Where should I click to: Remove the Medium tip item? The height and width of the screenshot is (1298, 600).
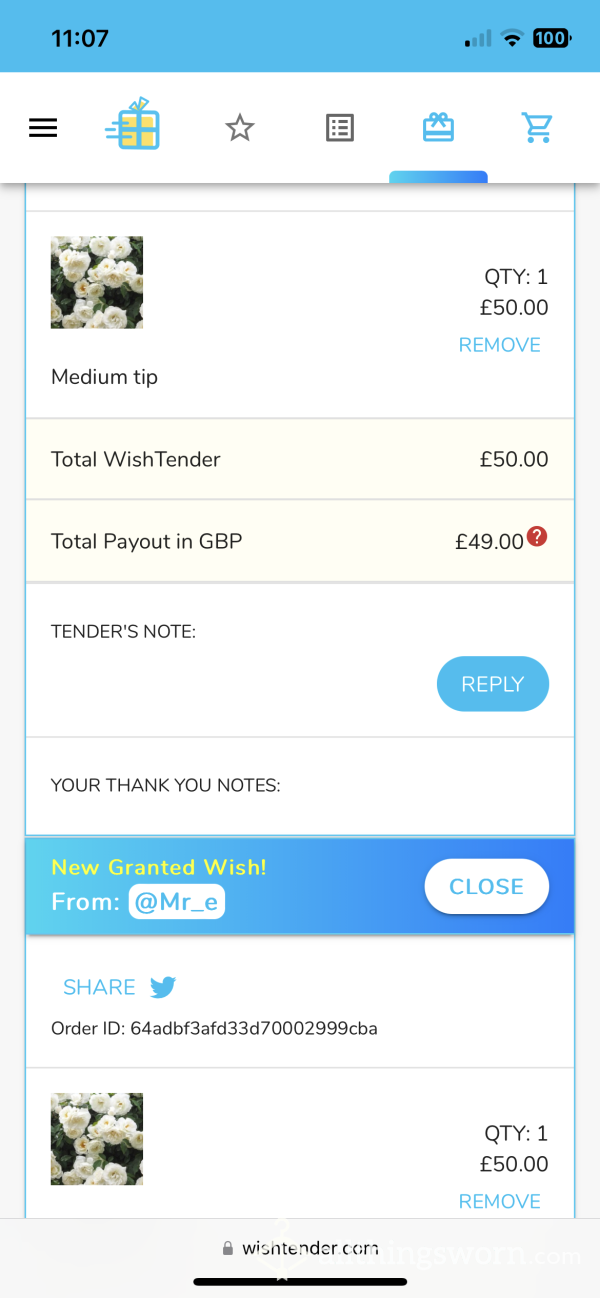[x=499, y=345]
